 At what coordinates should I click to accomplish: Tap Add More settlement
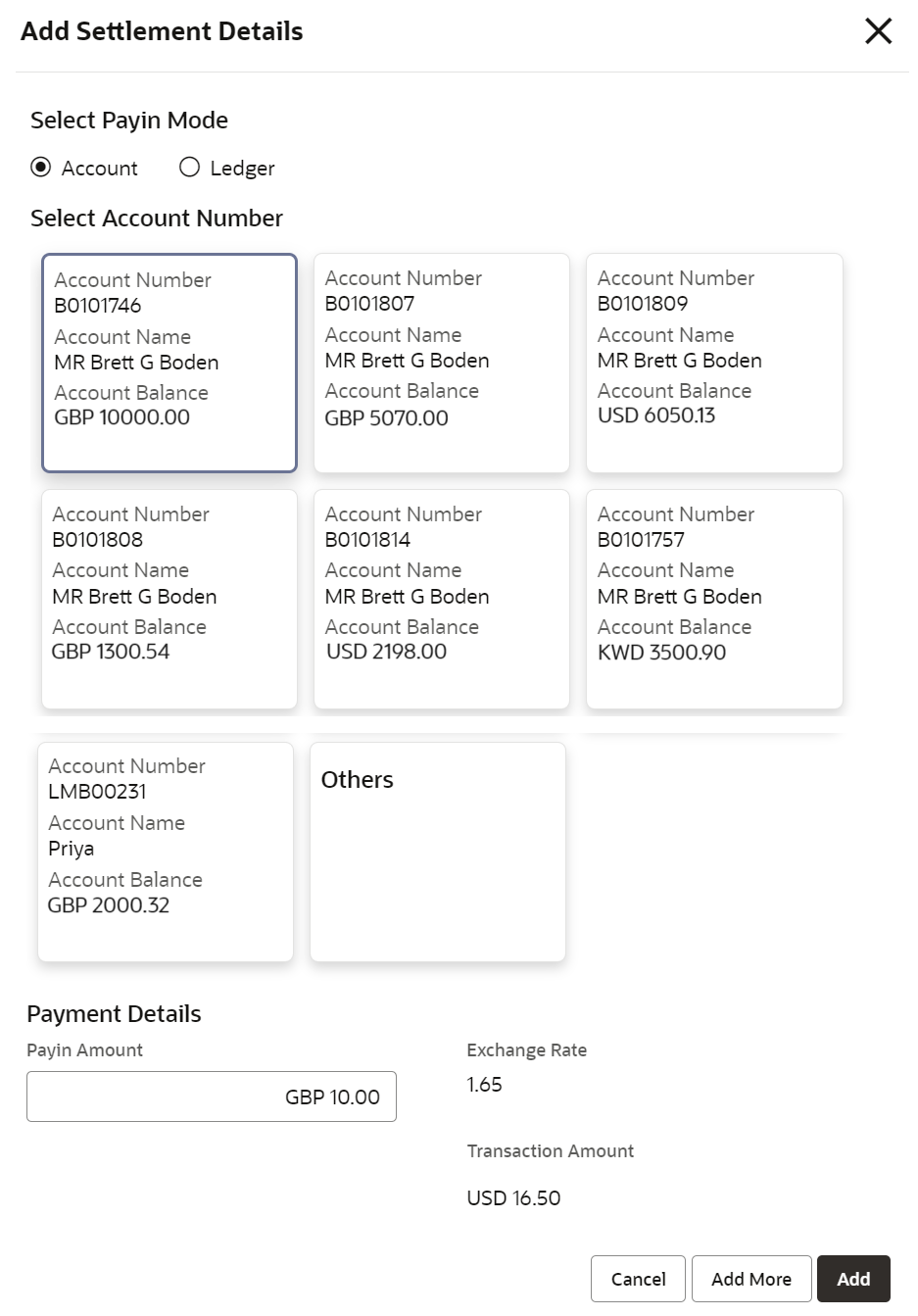click(x=751, y=1279)
